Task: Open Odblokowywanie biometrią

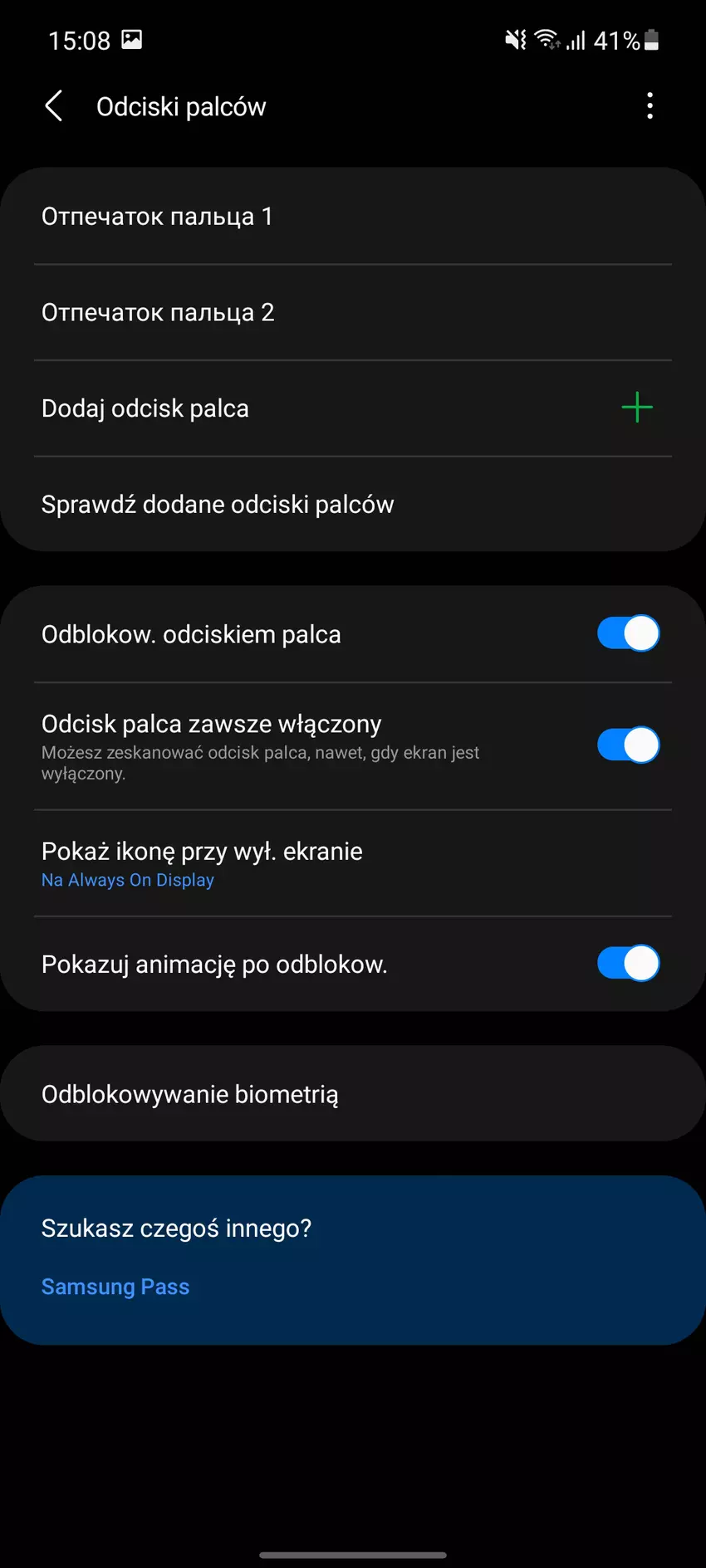Action: (x=352, y=1094)
